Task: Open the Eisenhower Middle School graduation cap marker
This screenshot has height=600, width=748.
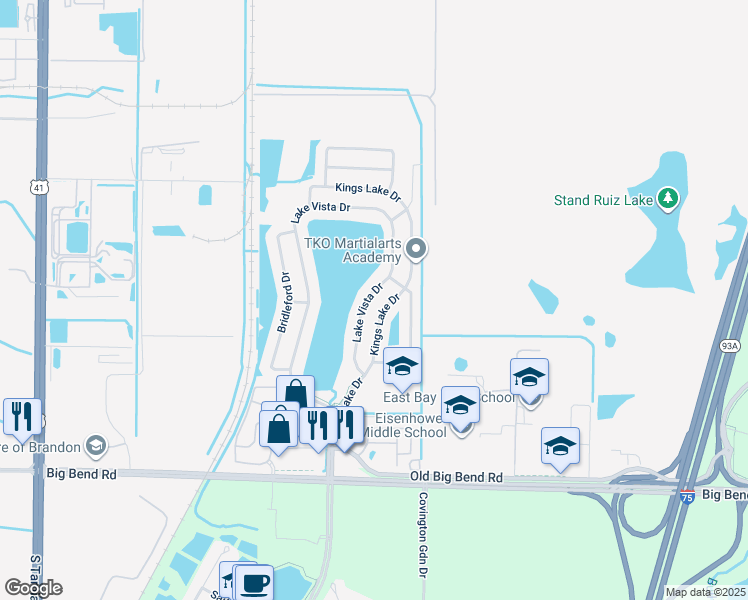Action: tap(460, 404)
